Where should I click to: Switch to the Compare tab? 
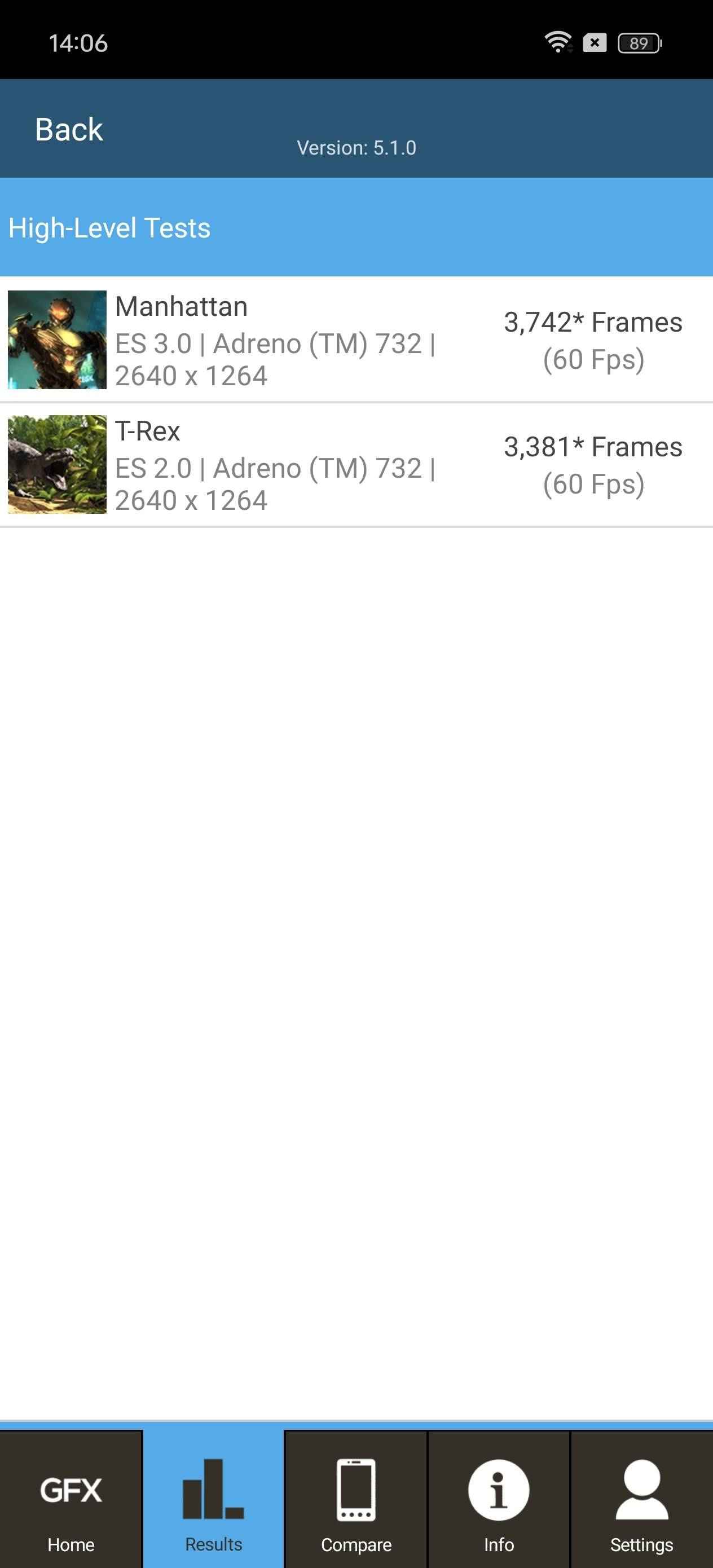(356, 1499)
